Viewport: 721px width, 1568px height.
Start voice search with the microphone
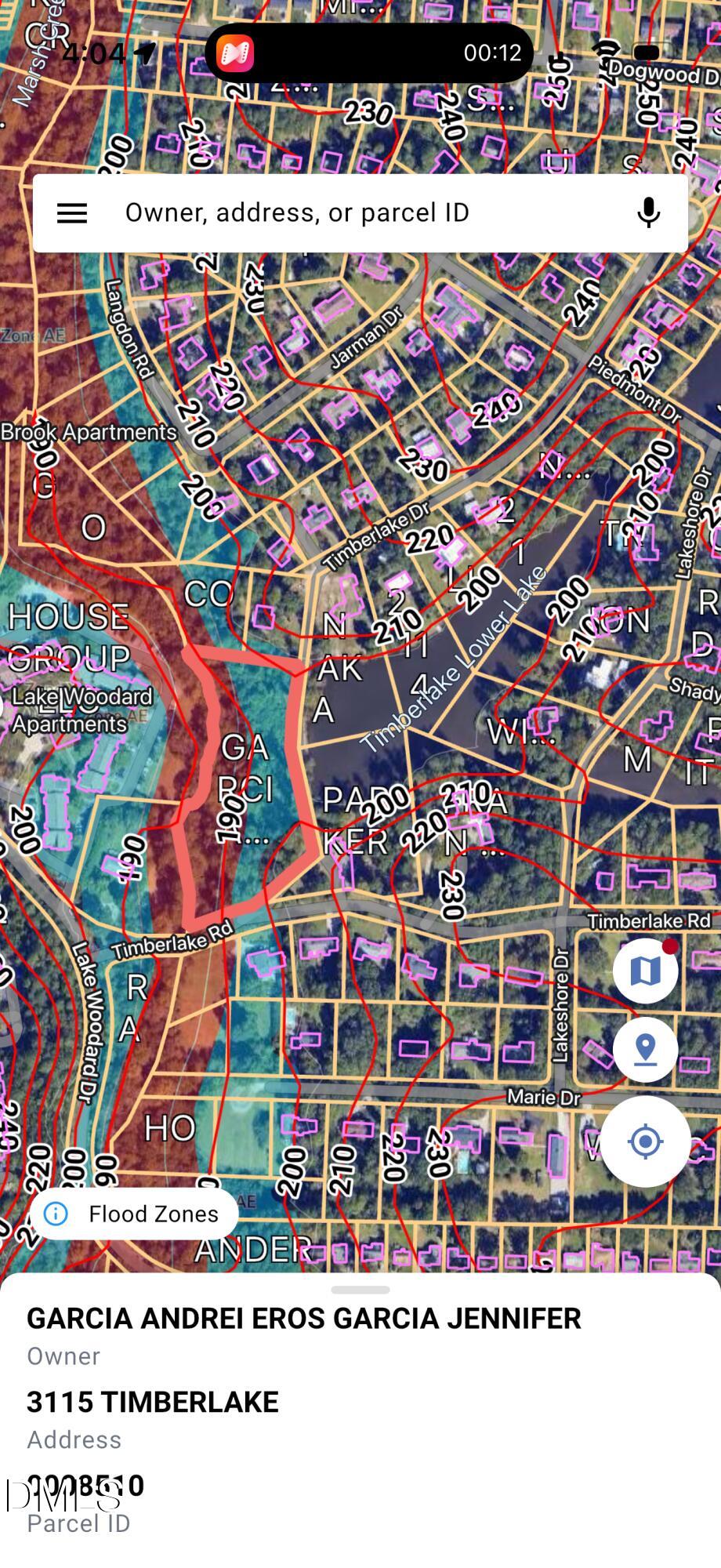[649, 213]
